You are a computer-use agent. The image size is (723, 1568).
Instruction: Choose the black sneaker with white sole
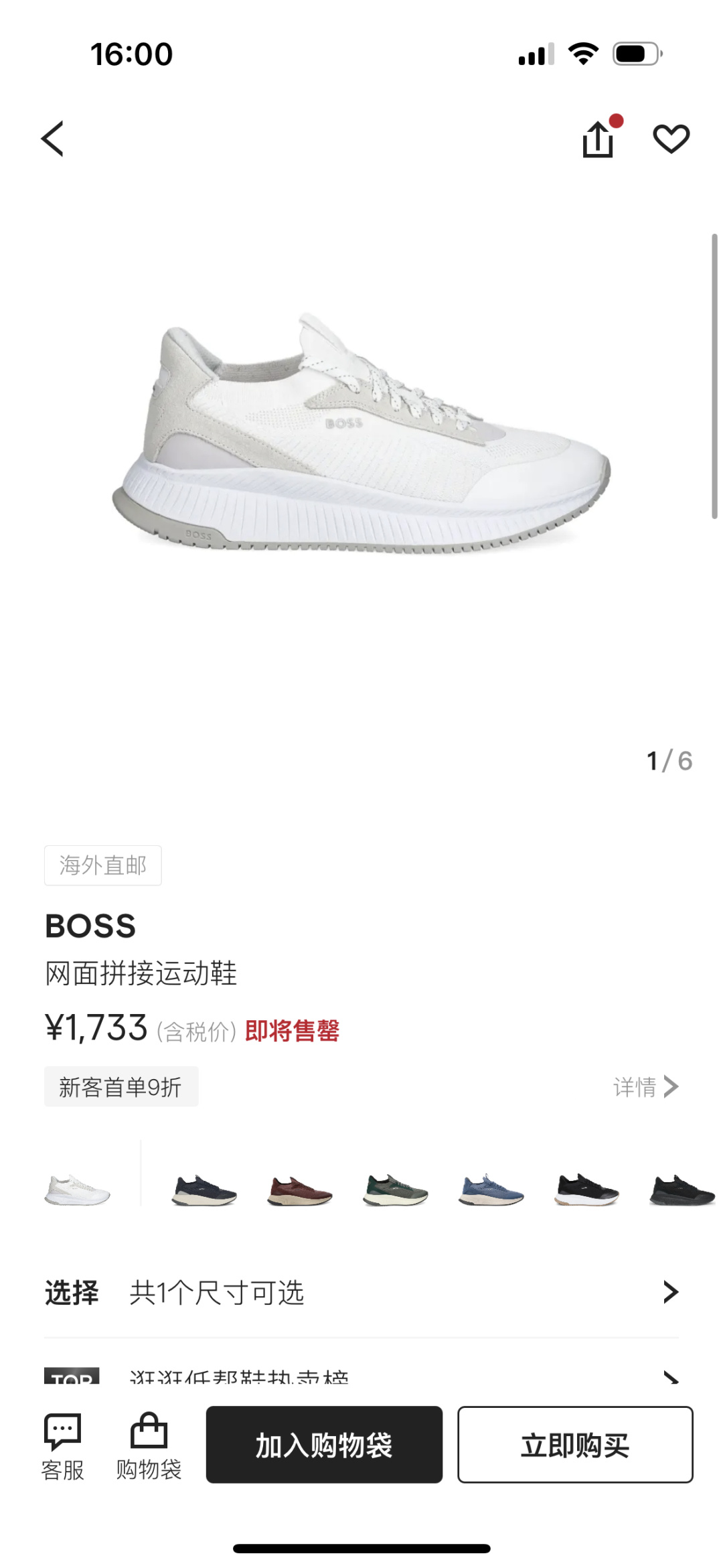(586, 1191)
